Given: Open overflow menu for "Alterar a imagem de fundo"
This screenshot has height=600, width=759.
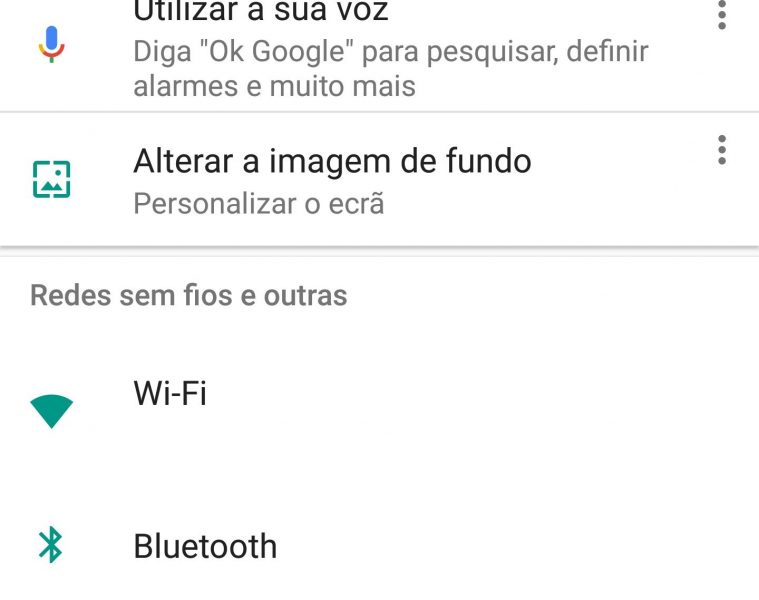Looking at the screenshot, I should click(x=721, y=151).
